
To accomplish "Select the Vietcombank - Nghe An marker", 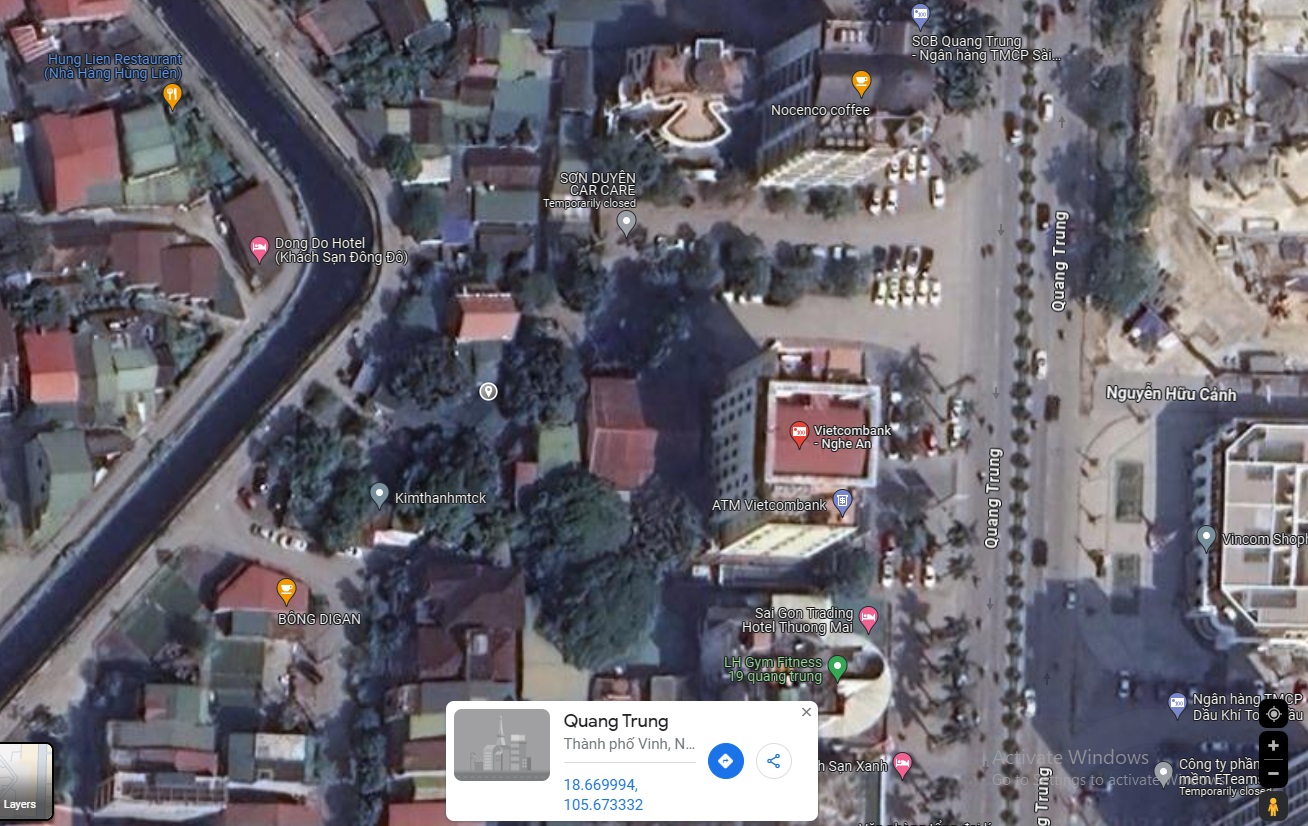I will click(799, 433).
